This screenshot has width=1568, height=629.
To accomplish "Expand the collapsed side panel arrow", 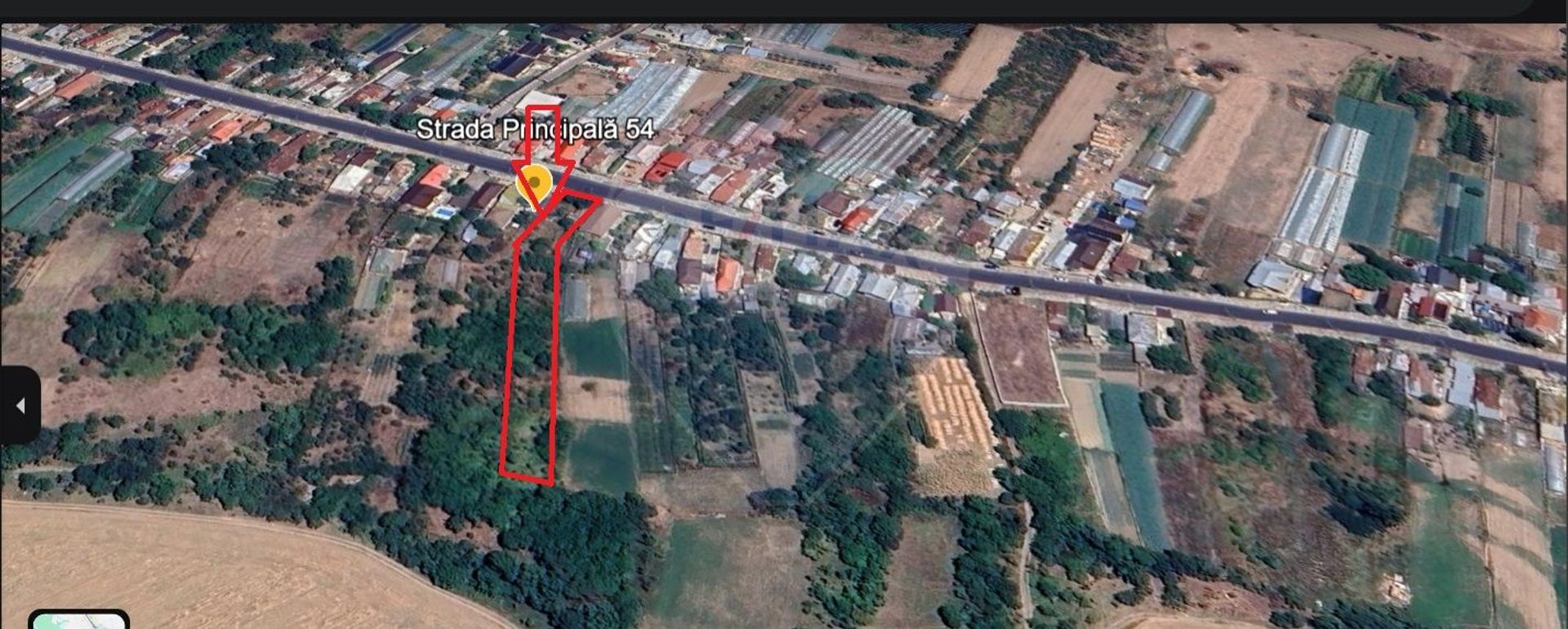I will point(20,405).
